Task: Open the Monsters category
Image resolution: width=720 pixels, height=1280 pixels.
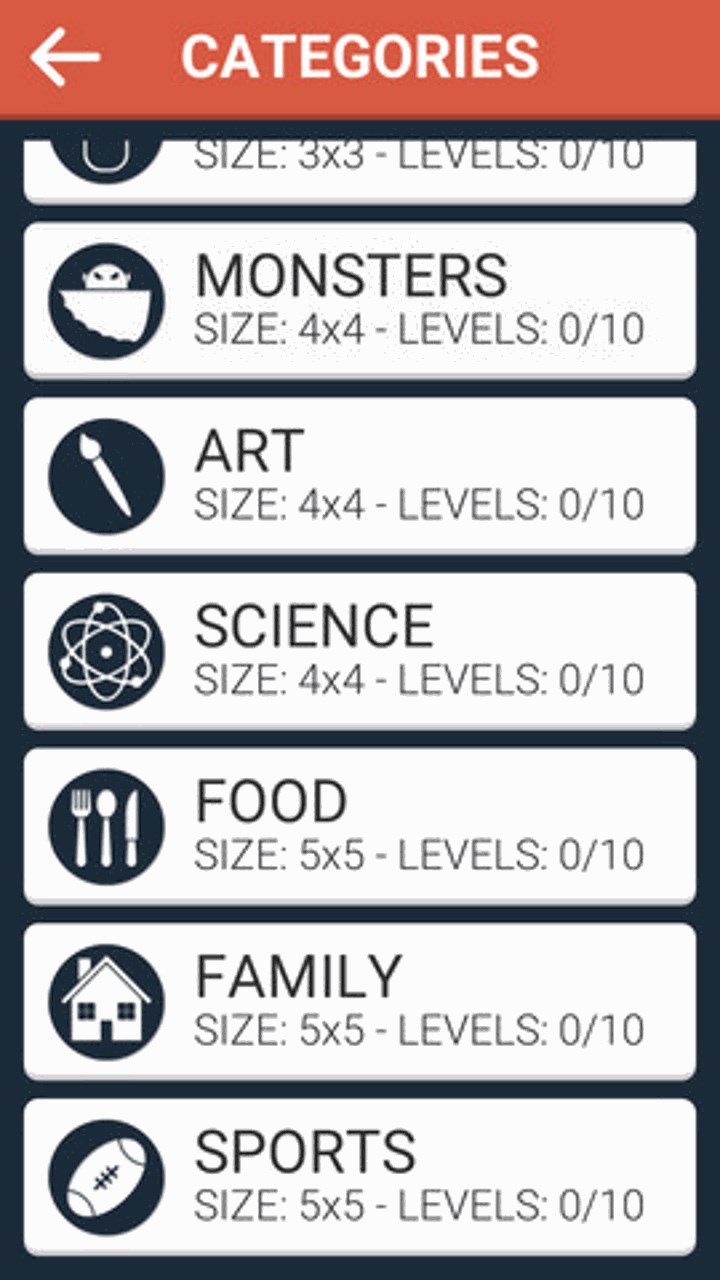Action: 360,300
